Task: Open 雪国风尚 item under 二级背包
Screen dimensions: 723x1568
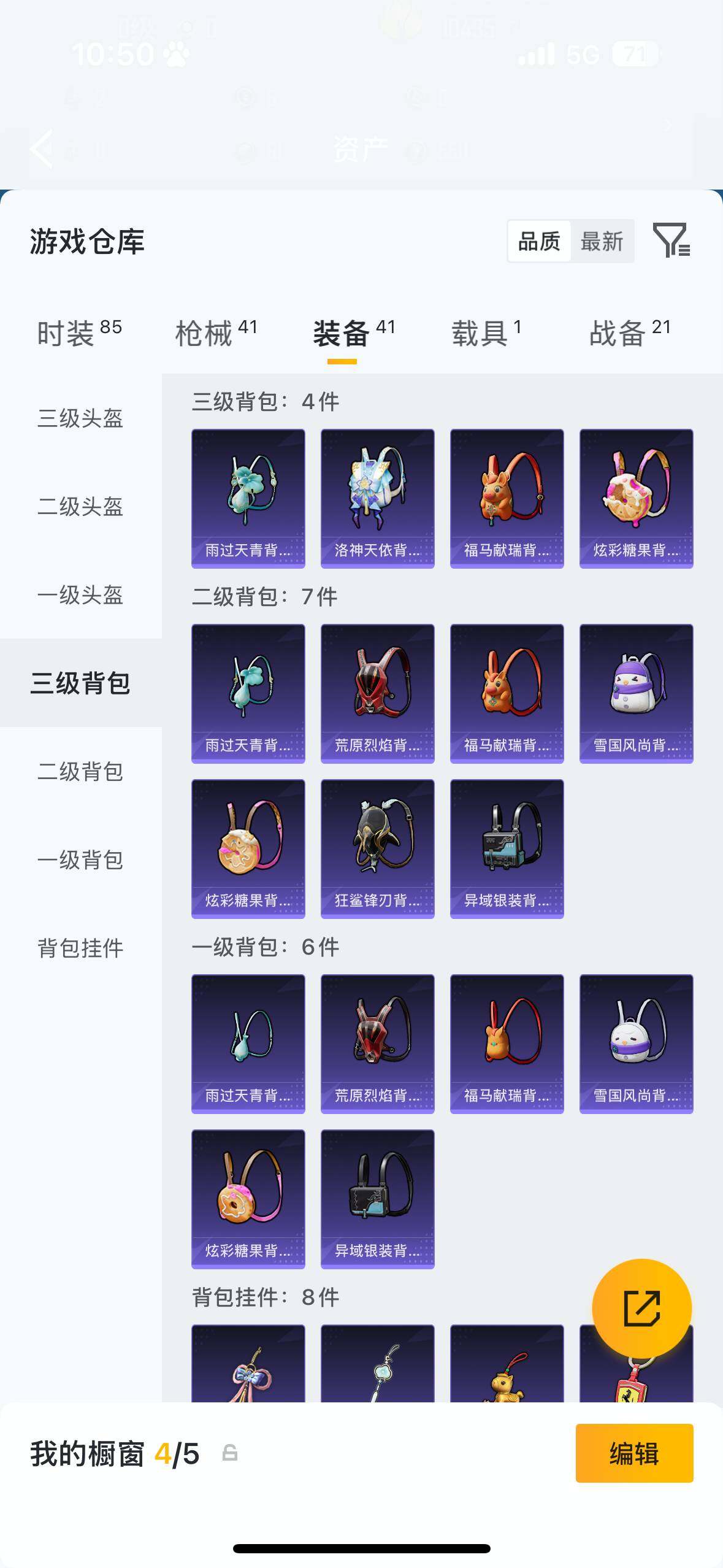Action: click(x=636, y=693)
